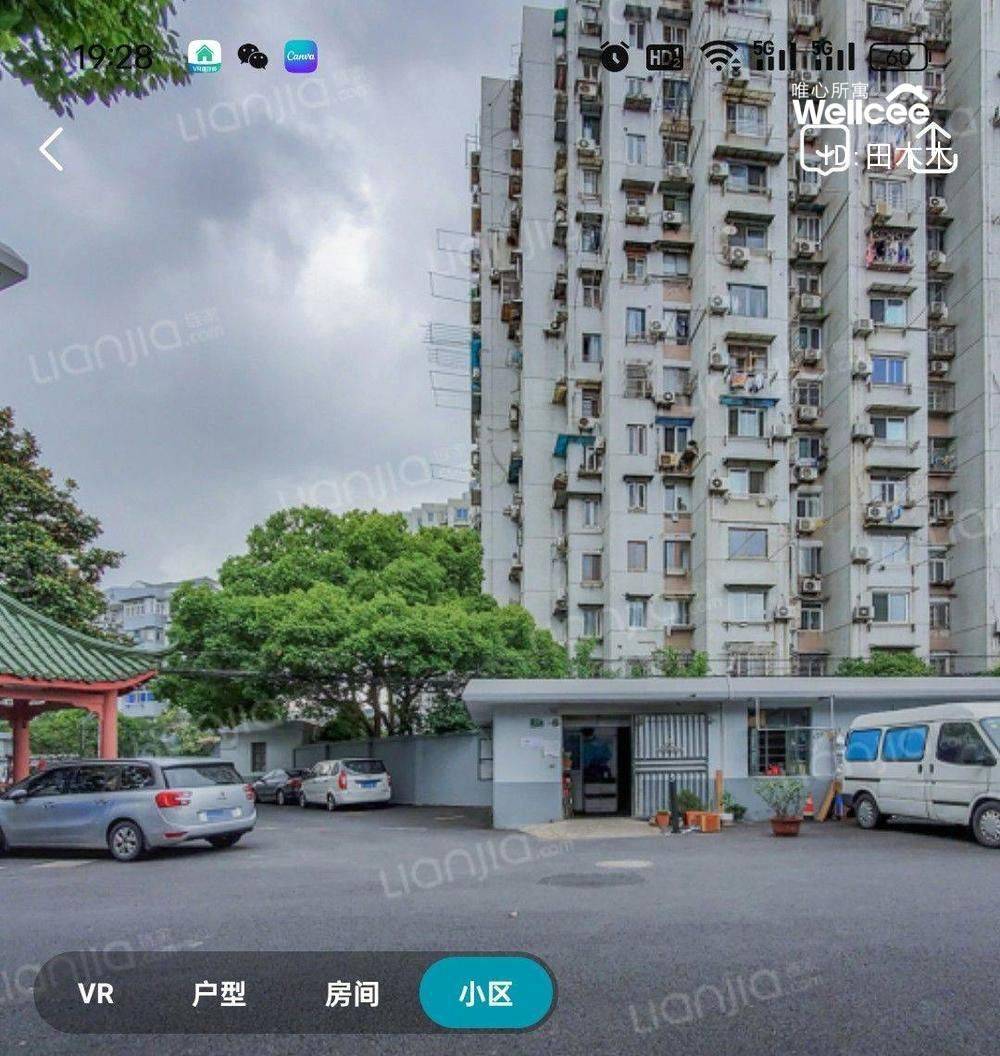This screenshot has width=1000, height=1056.
Task: Select the 小区 community tab
Action: [486, 994]
